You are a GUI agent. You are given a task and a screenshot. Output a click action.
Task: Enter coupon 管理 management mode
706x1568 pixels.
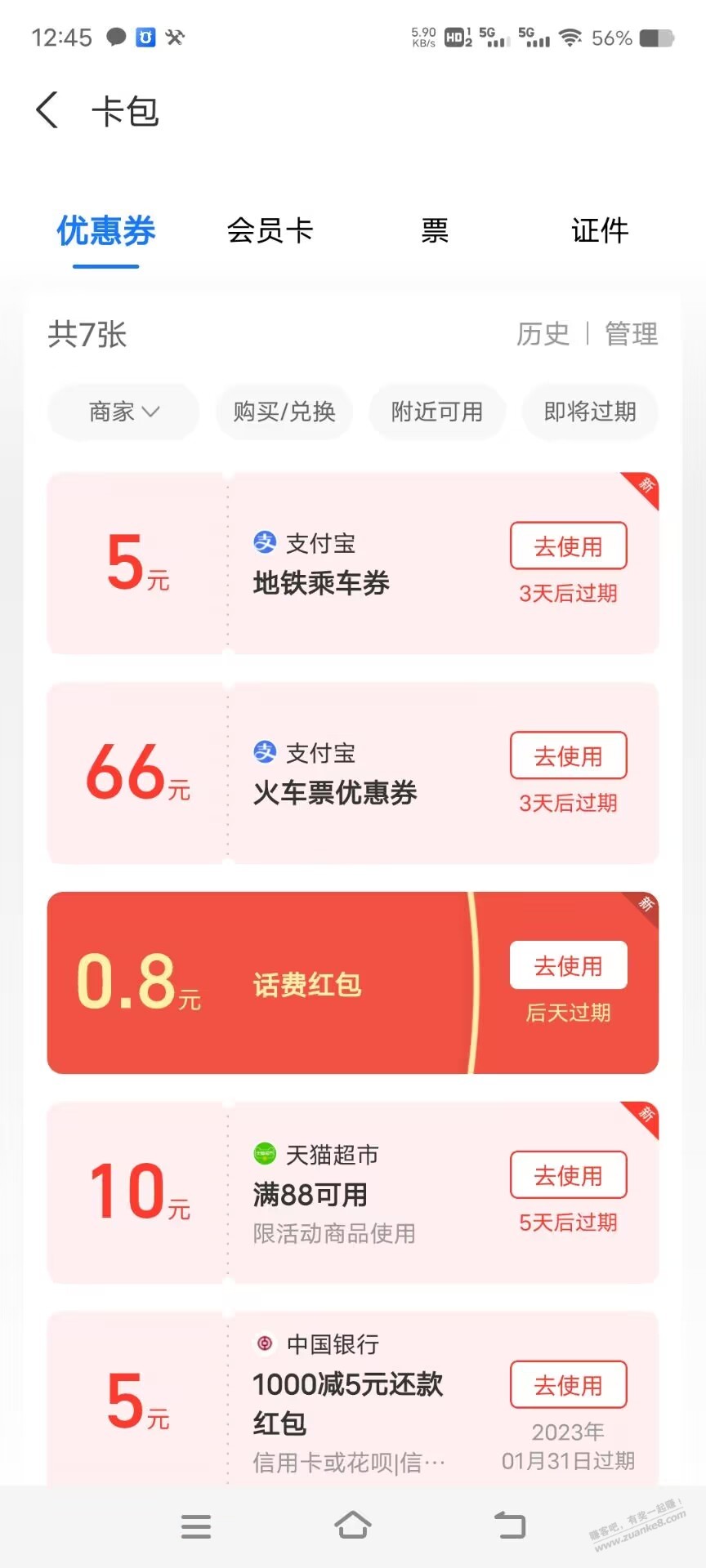tap(631, 335)
